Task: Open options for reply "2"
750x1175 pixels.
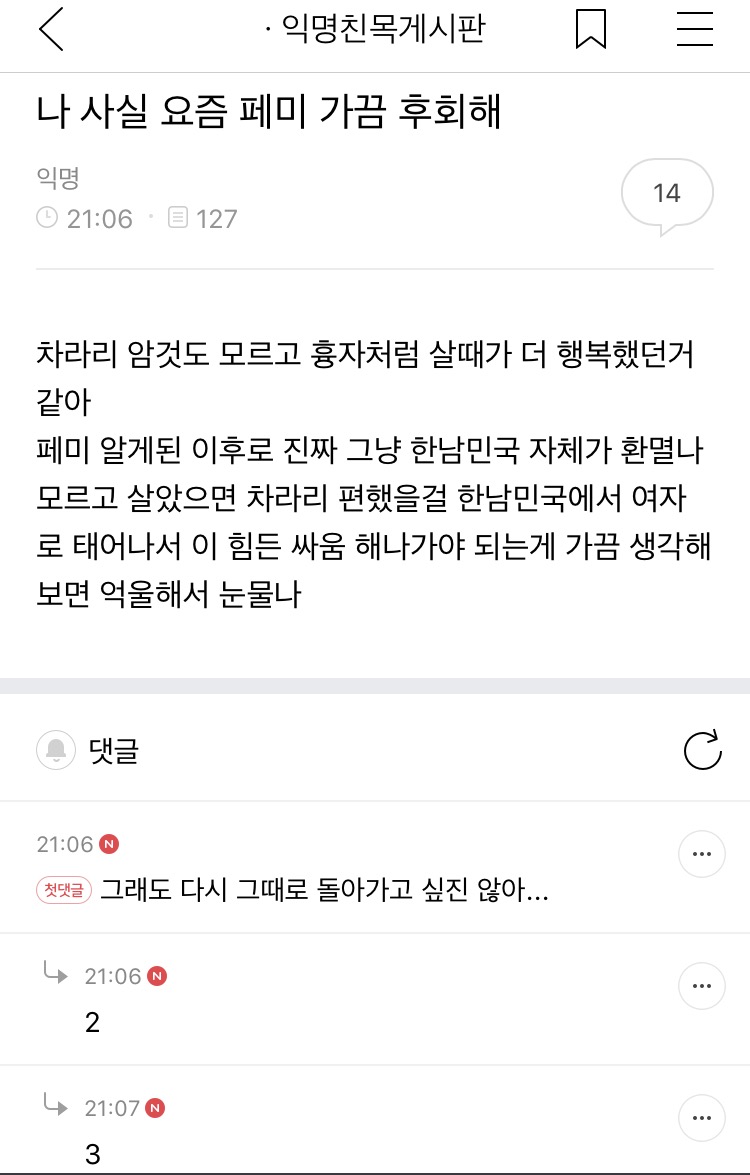Action: coord(701,987)
